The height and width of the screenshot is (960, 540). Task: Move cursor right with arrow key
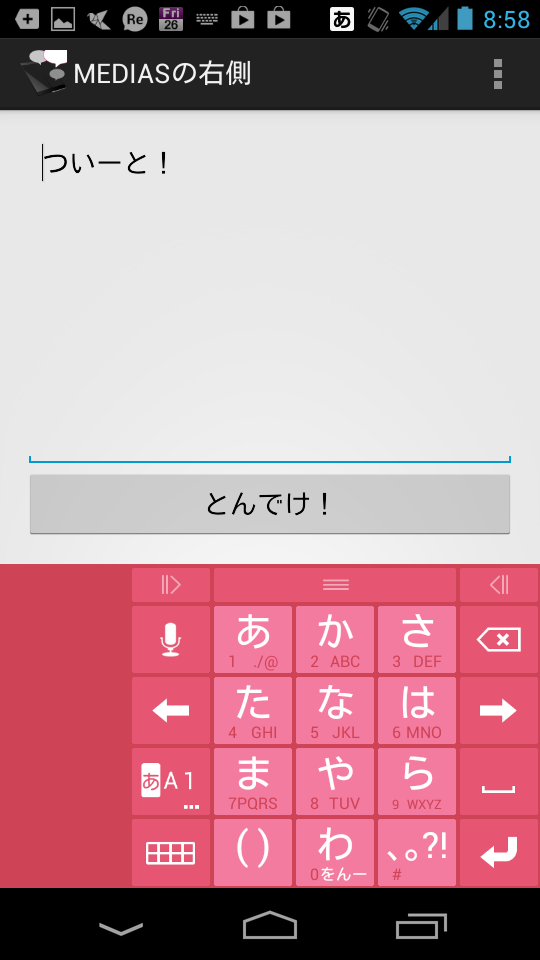[499, 711]
